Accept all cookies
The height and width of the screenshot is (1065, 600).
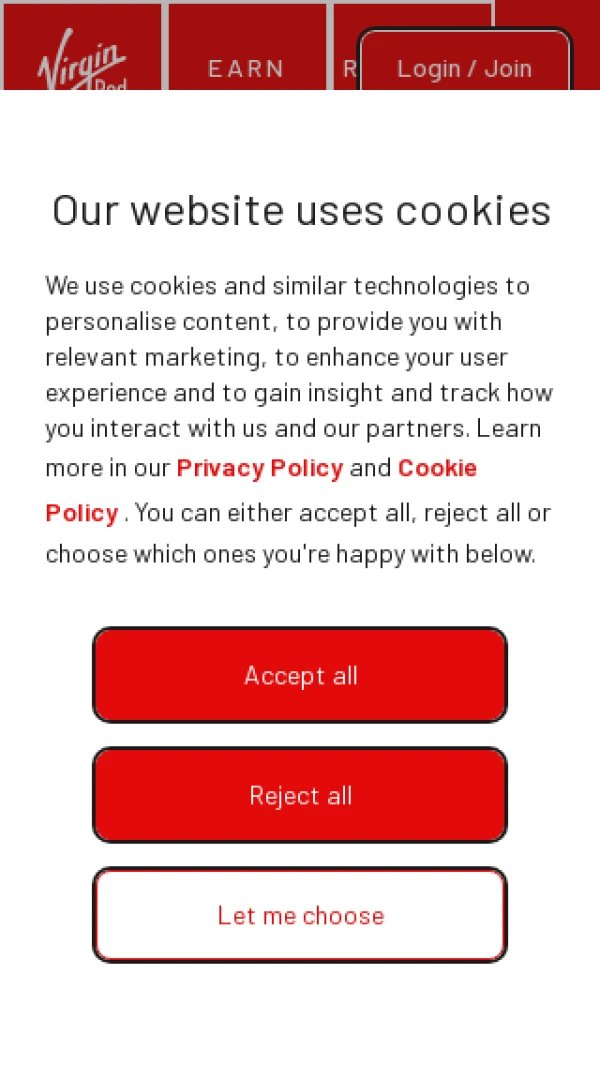[x=300, y=675]
